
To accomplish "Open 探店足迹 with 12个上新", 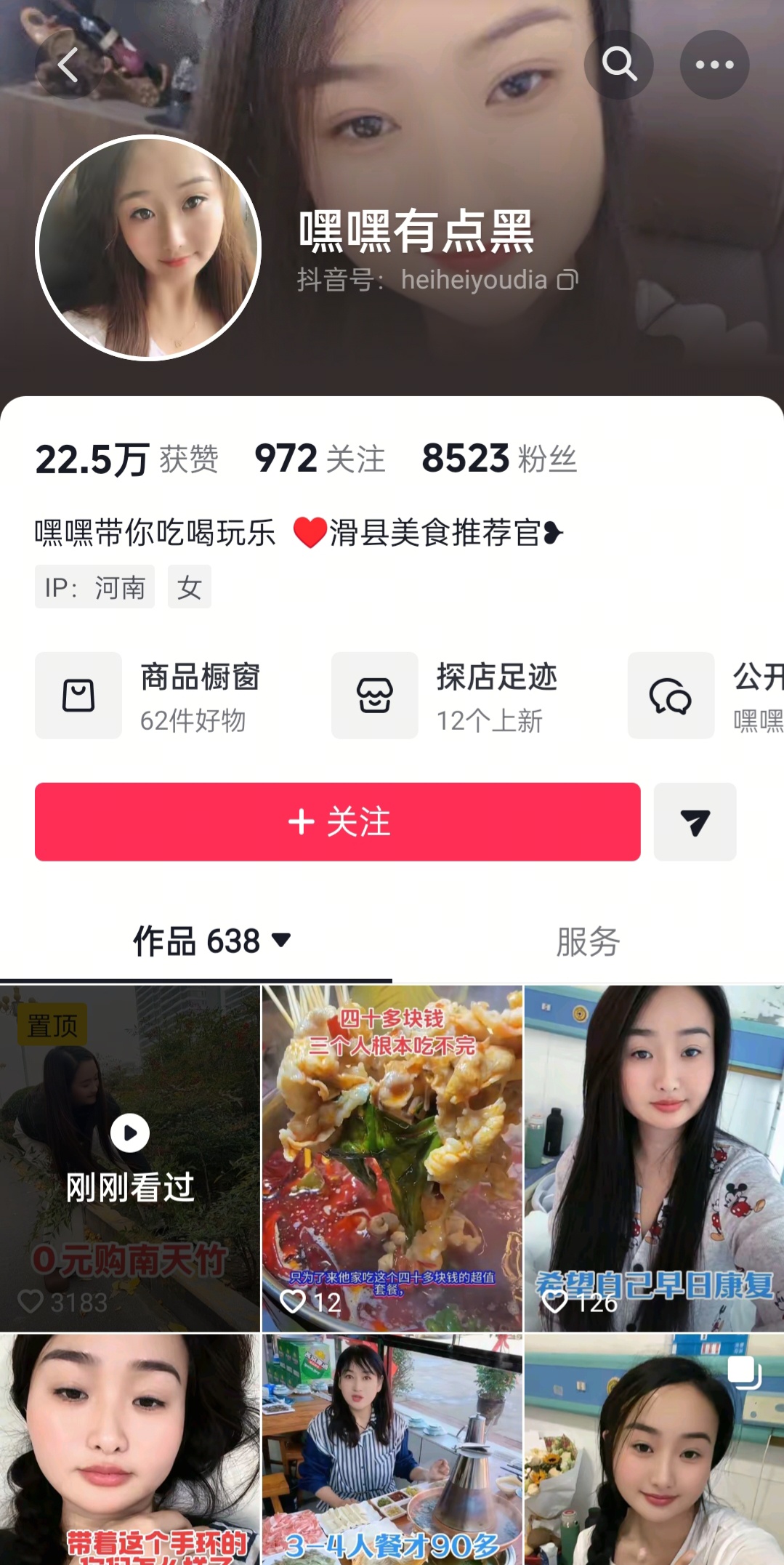I will 445,696.
